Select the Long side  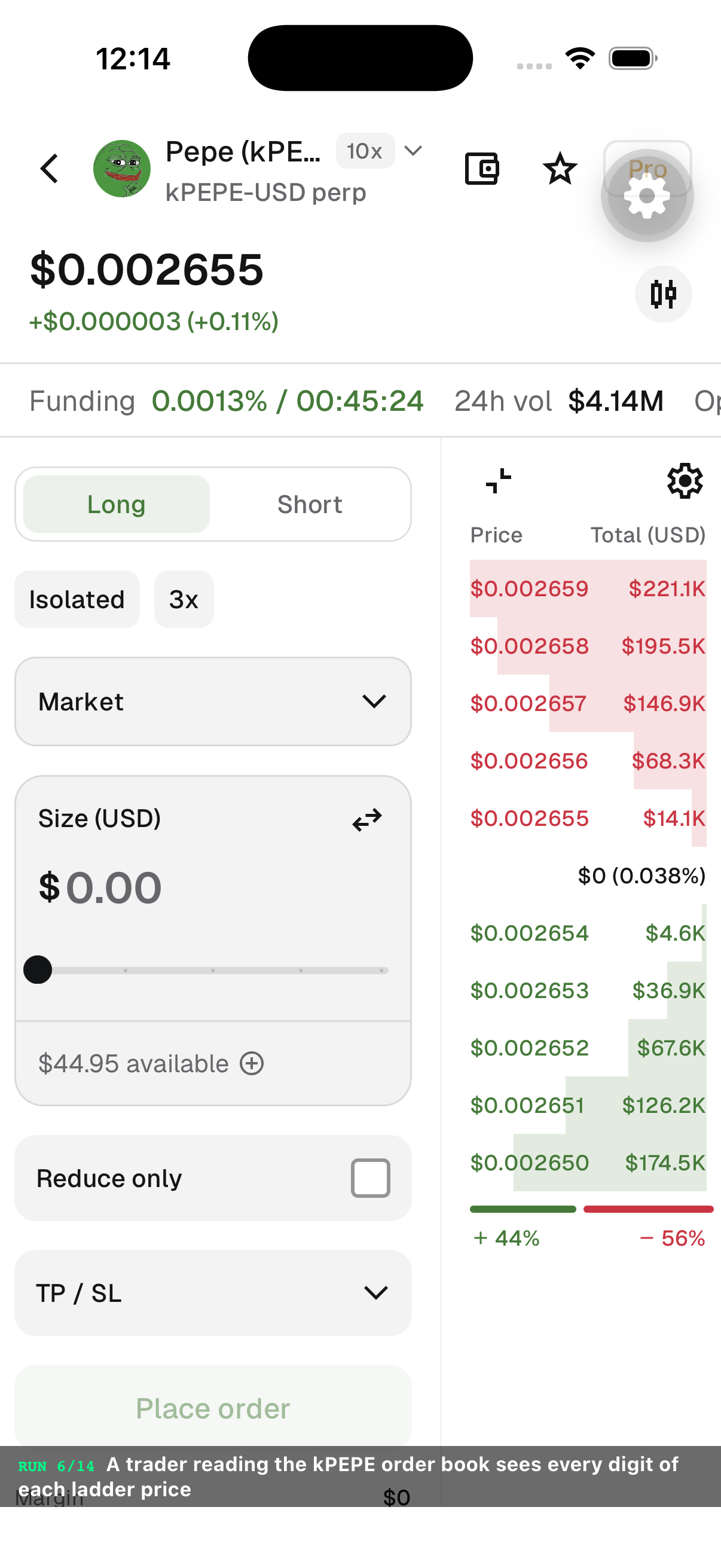click(x=116, y=504)
